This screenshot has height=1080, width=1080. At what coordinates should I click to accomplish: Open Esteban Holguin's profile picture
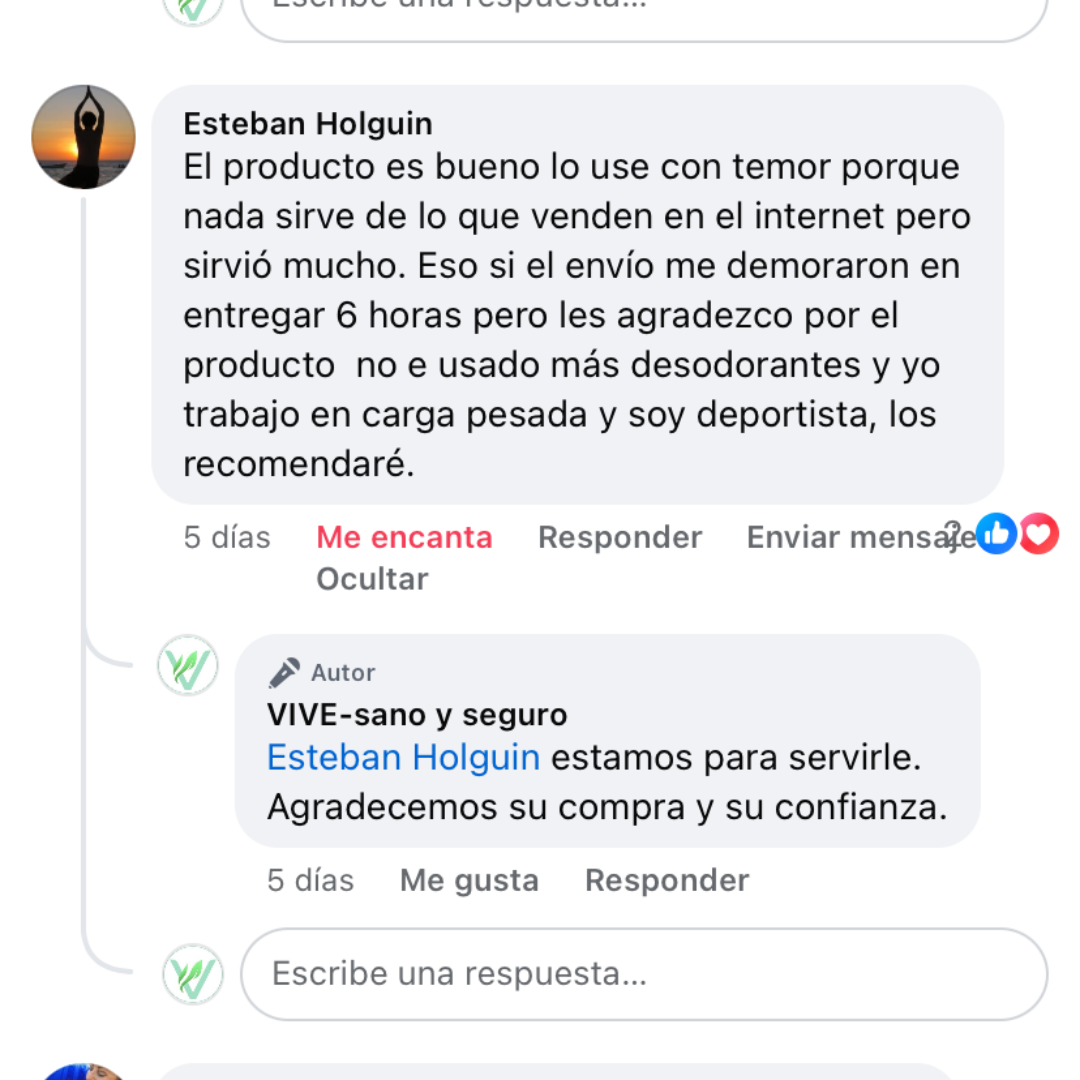coord(84,137)
